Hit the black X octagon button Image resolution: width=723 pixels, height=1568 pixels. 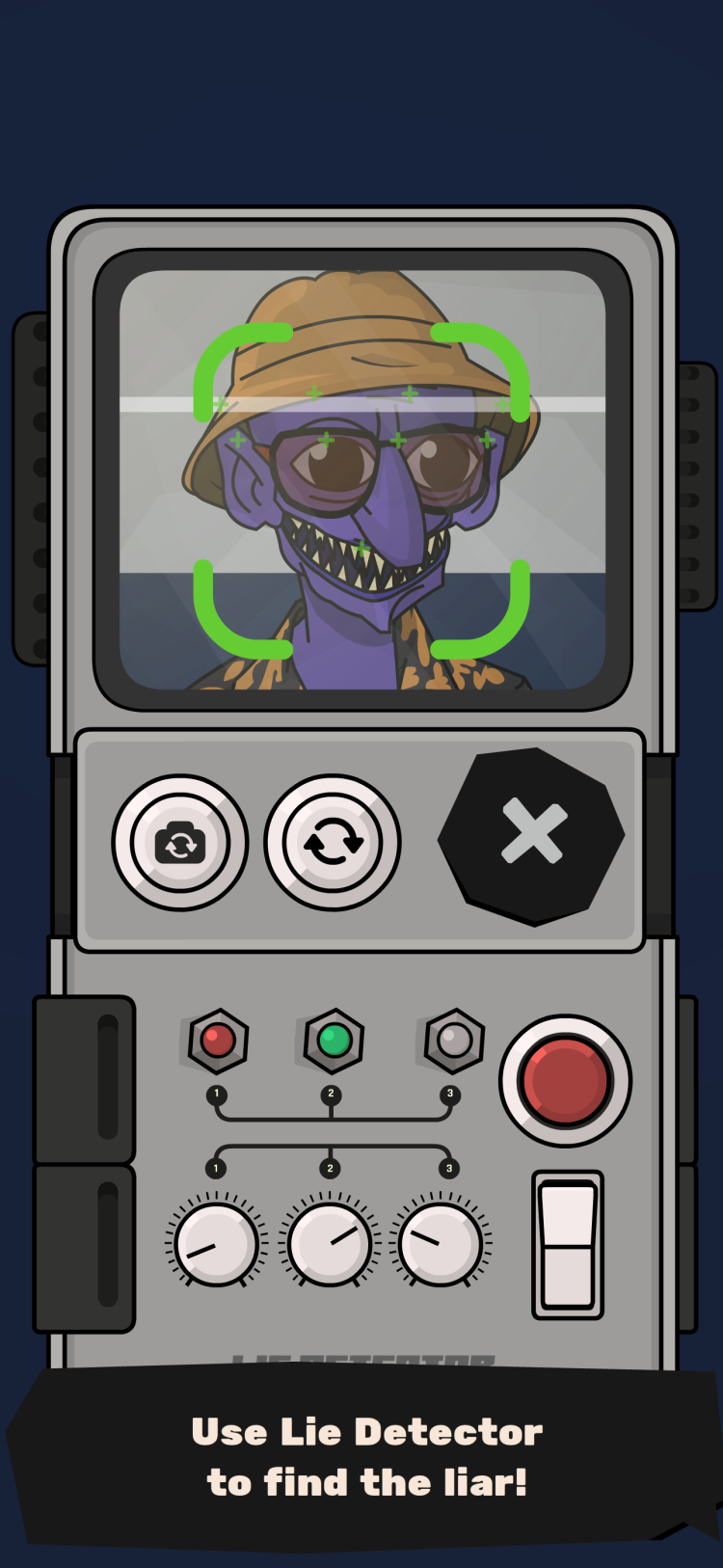coord(532,835)
